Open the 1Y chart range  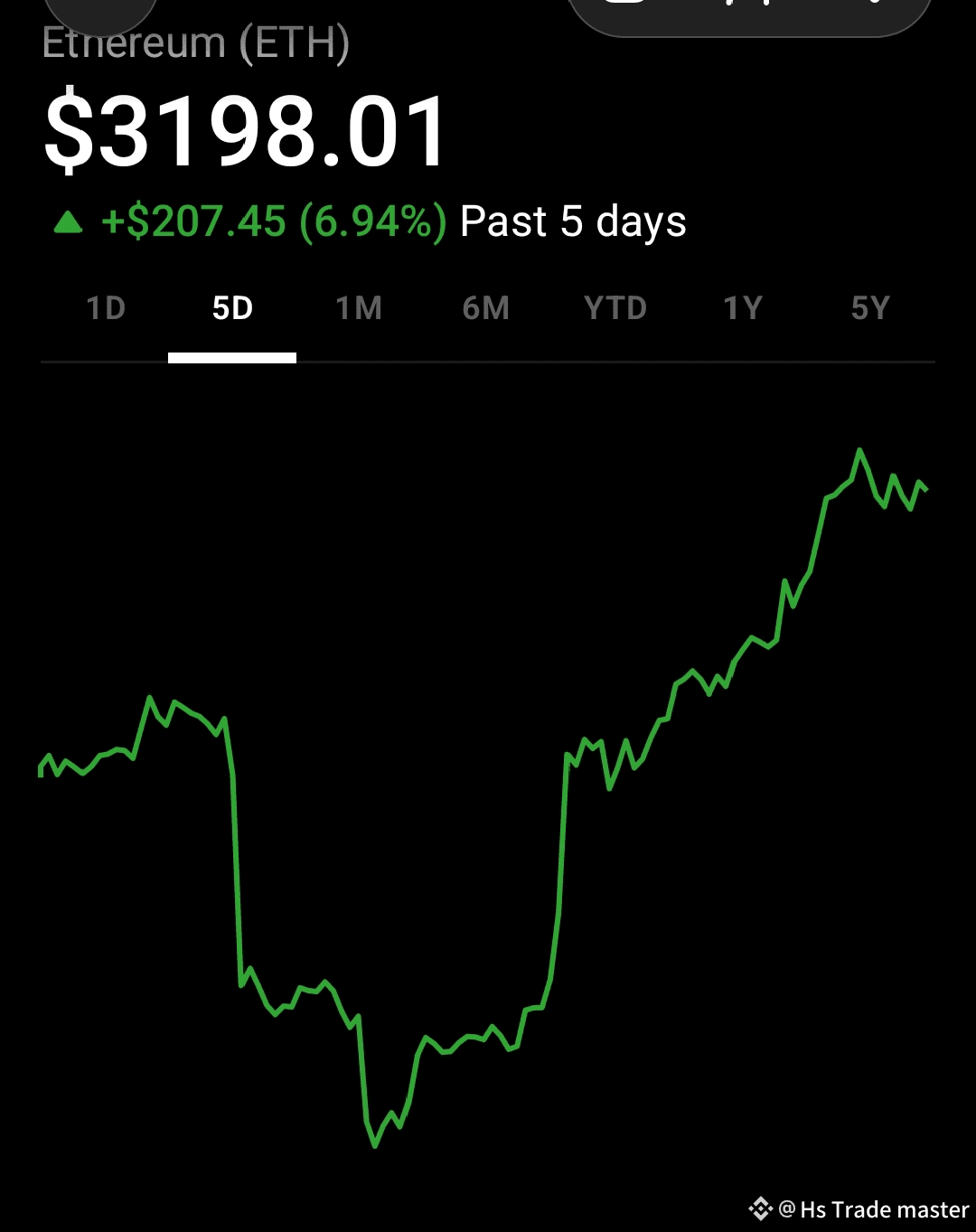click(x=743, y=309)
